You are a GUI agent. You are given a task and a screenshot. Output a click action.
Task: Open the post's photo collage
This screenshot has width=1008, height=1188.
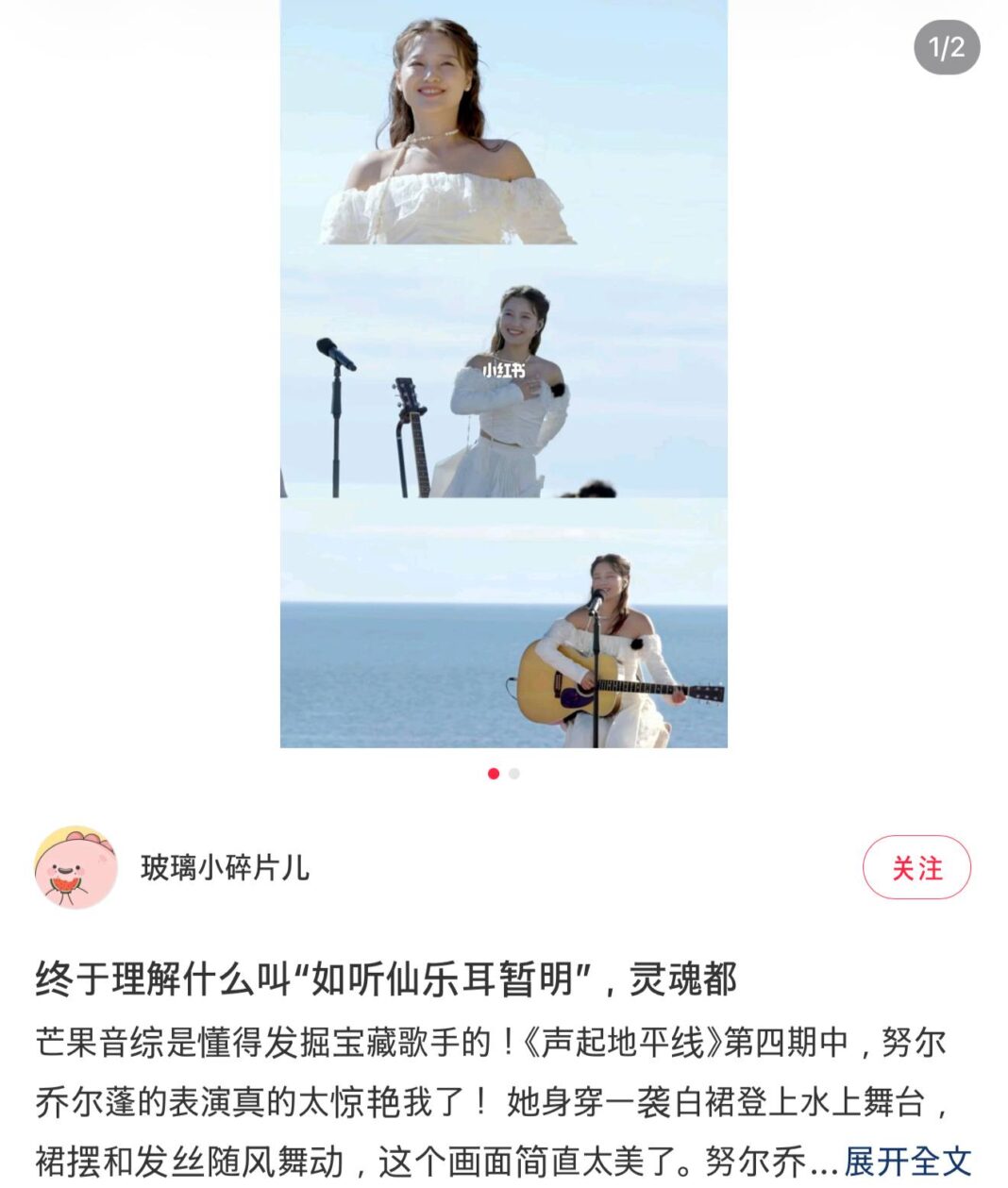pos(503,374)
